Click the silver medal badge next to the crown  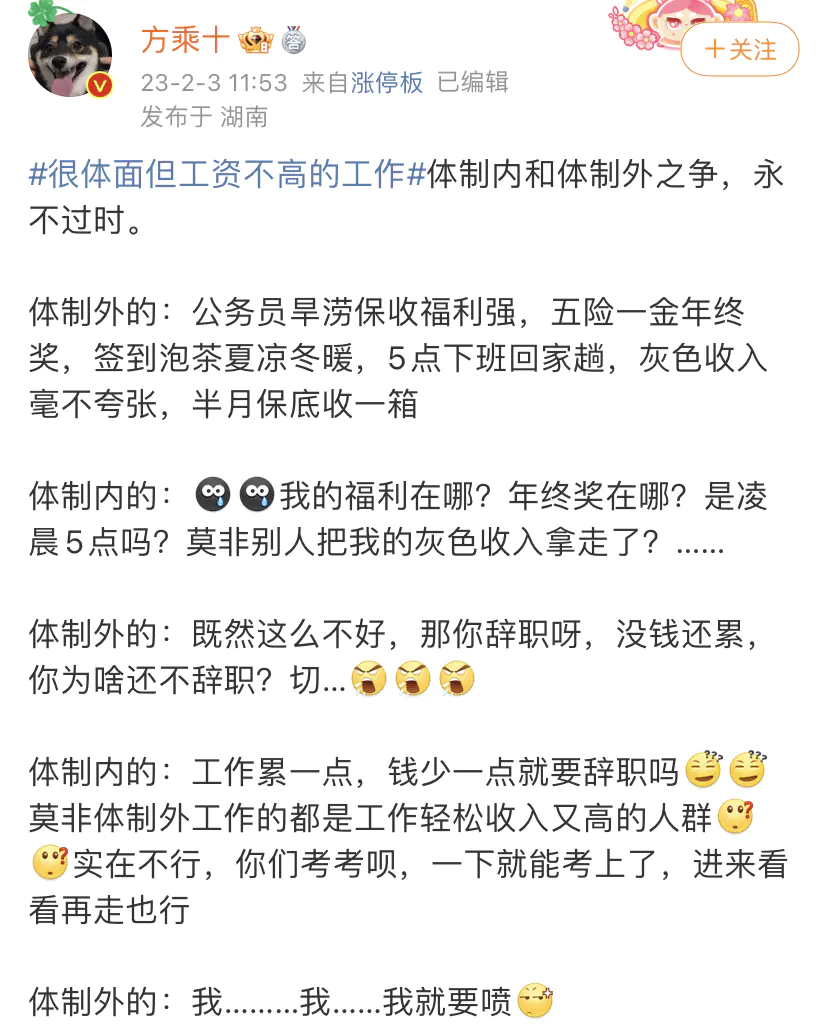tap(291, 42)
